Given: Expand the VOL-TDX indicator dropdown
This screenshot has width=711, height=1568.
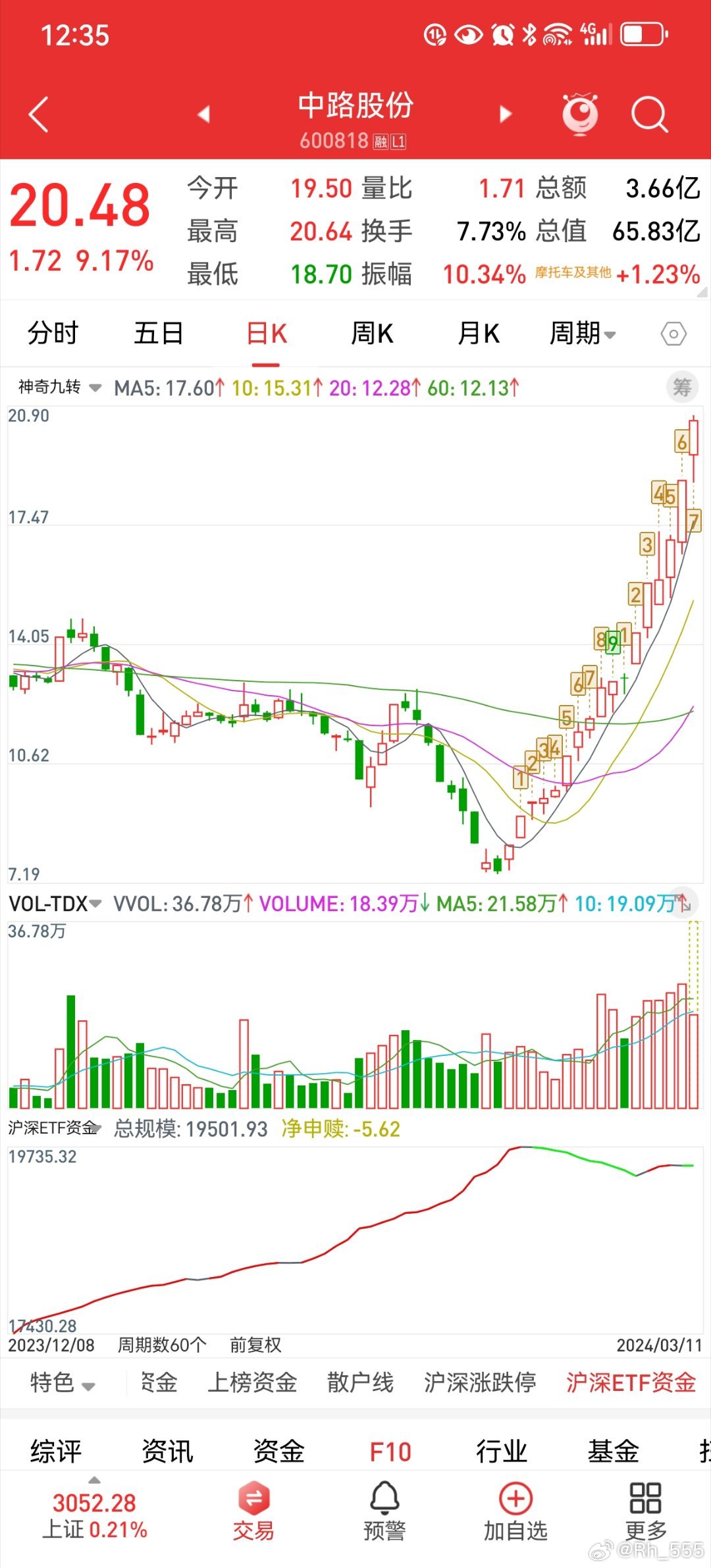Looking at the screenshot, I should tap(55, 903).
